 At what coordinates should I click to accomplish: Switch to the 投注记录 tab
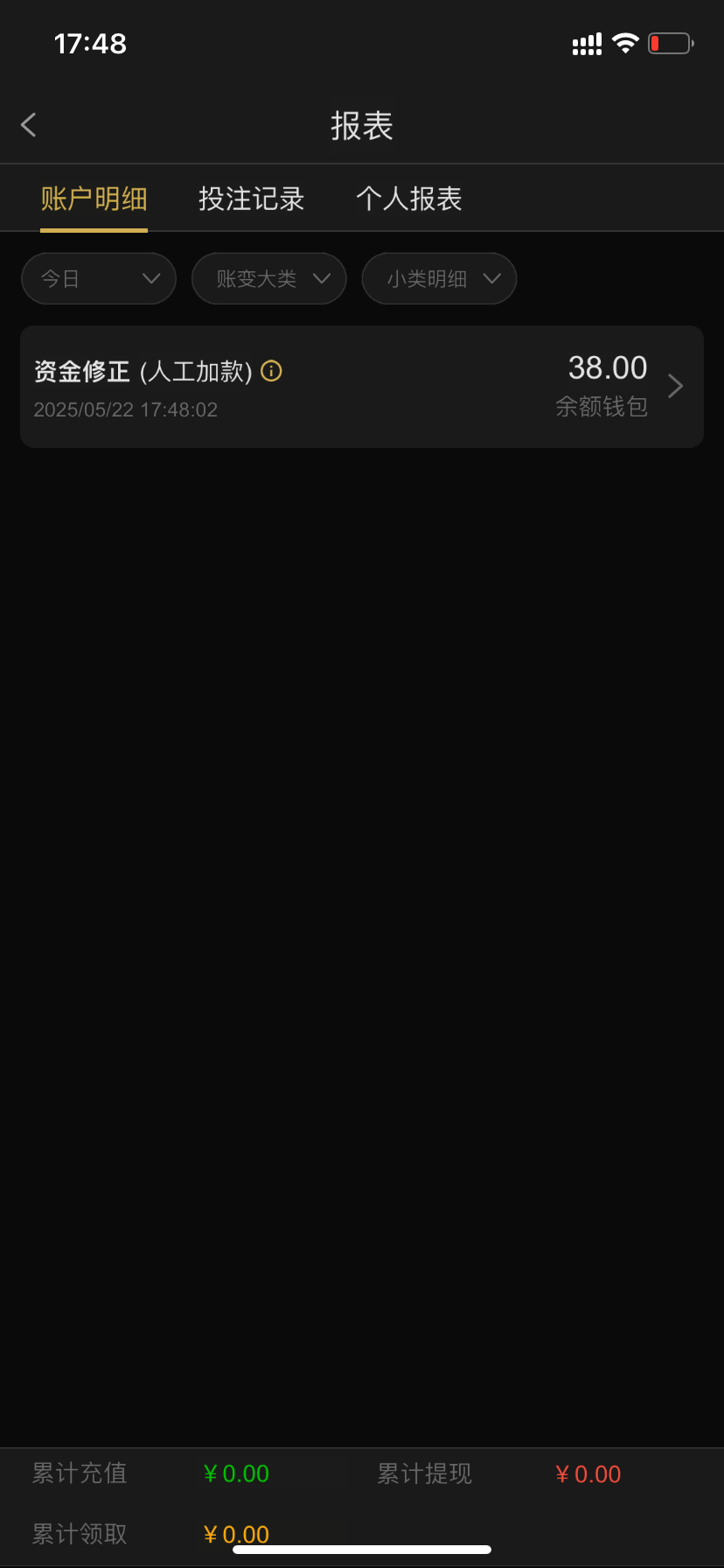tap(251, 199)
